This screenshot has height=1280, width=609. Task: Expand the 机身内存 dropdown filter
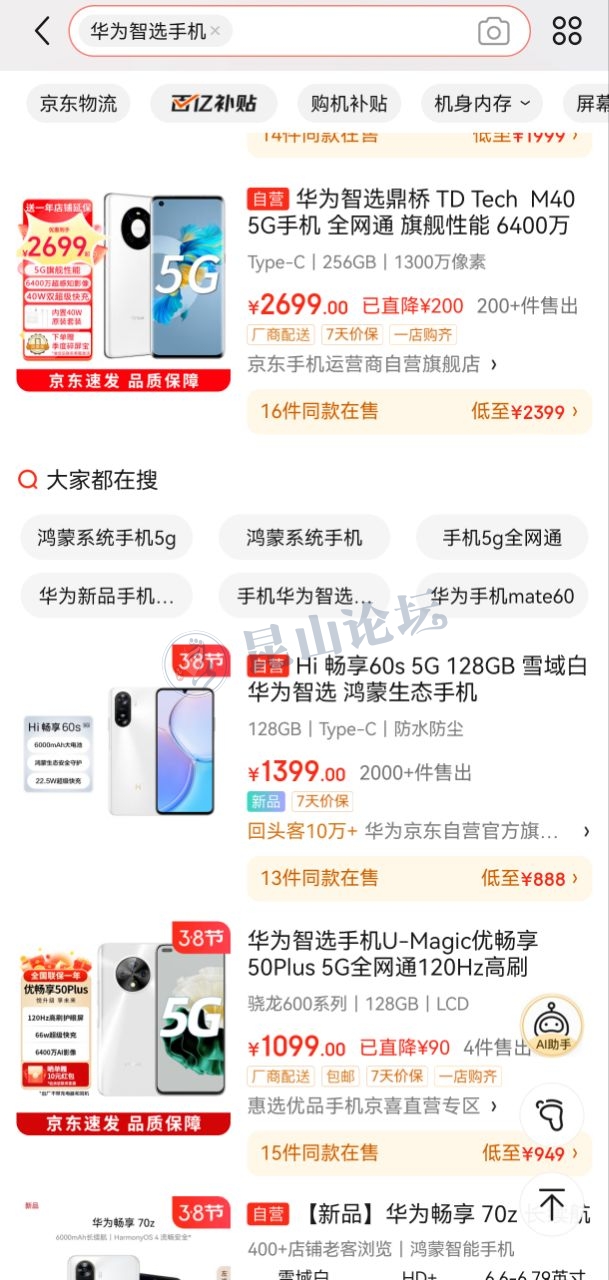point(481,103)
